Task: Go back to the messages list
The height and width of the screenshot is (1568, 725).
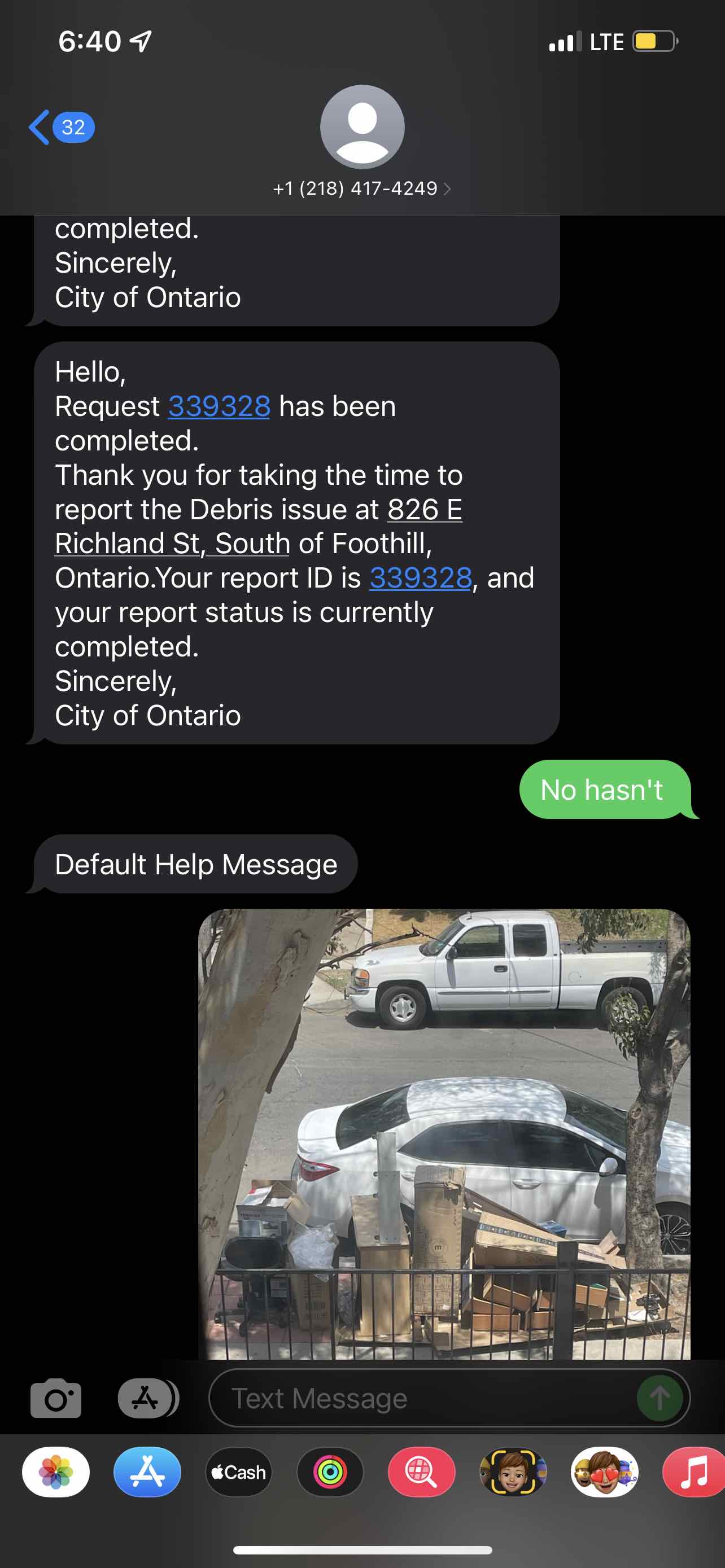Action: pyautogui.click(x=61, y=127)
